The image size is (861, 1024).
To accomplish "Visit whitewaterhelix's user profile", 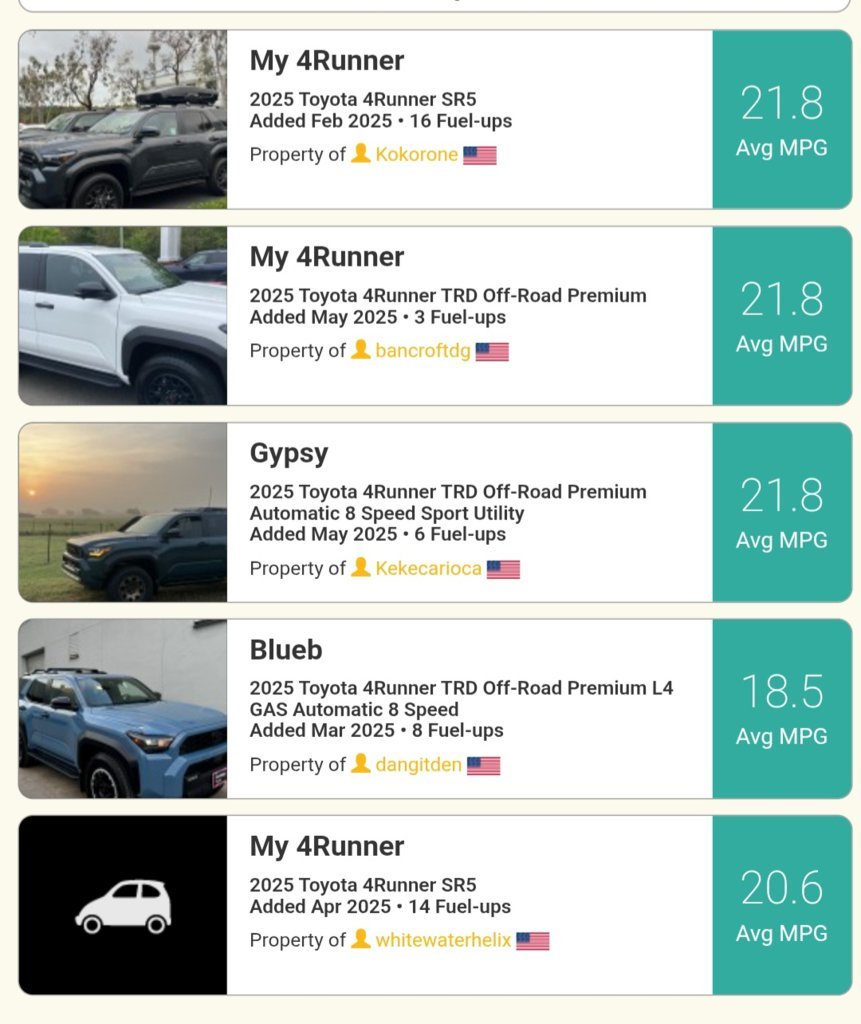I will click(443, 941).
